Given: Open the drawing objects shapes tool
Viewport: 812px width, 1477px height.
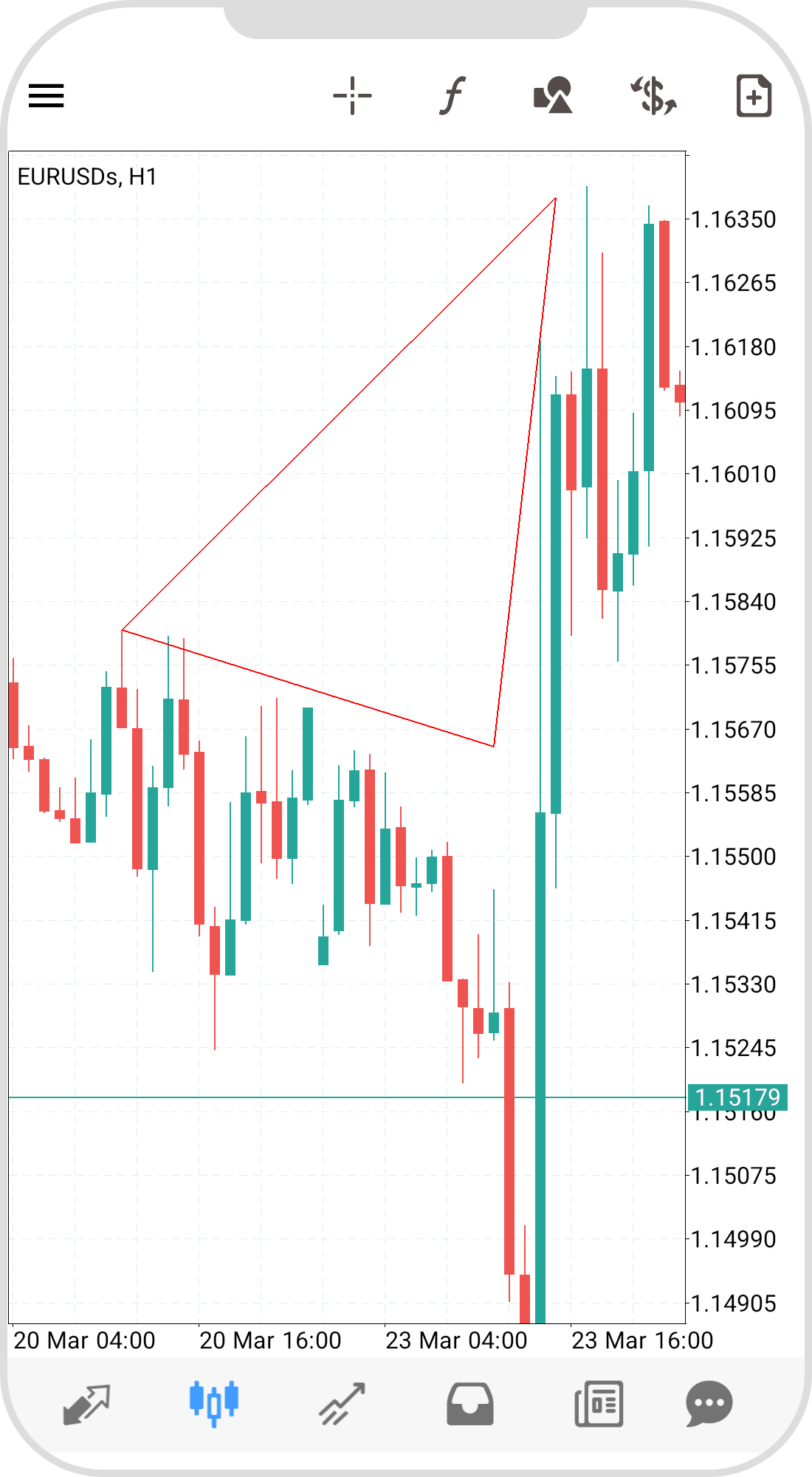Looking at the screenshot, I should click(553, 96).
